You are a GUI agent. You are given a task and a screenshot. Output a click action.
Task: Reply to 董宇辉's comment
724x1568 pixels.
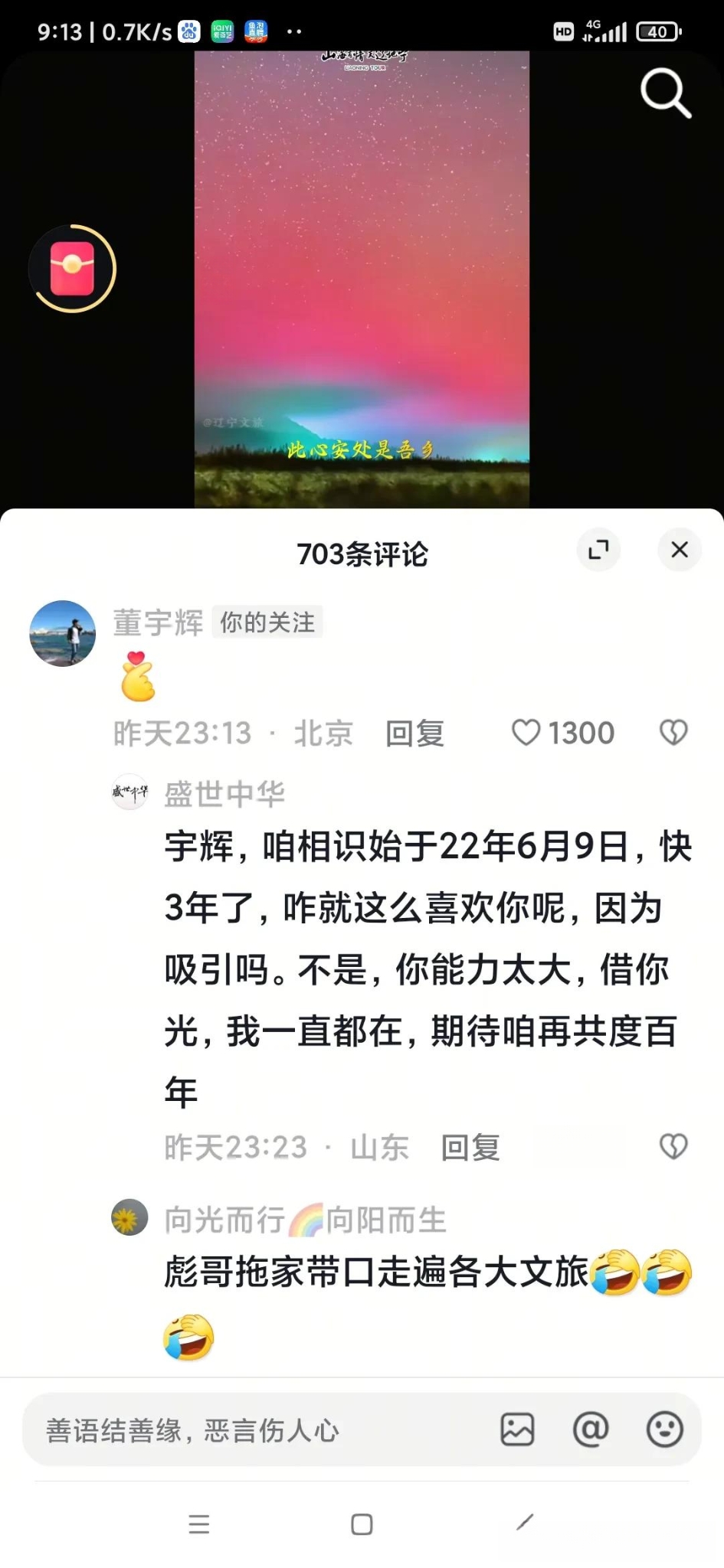click(x=414, y=733)
